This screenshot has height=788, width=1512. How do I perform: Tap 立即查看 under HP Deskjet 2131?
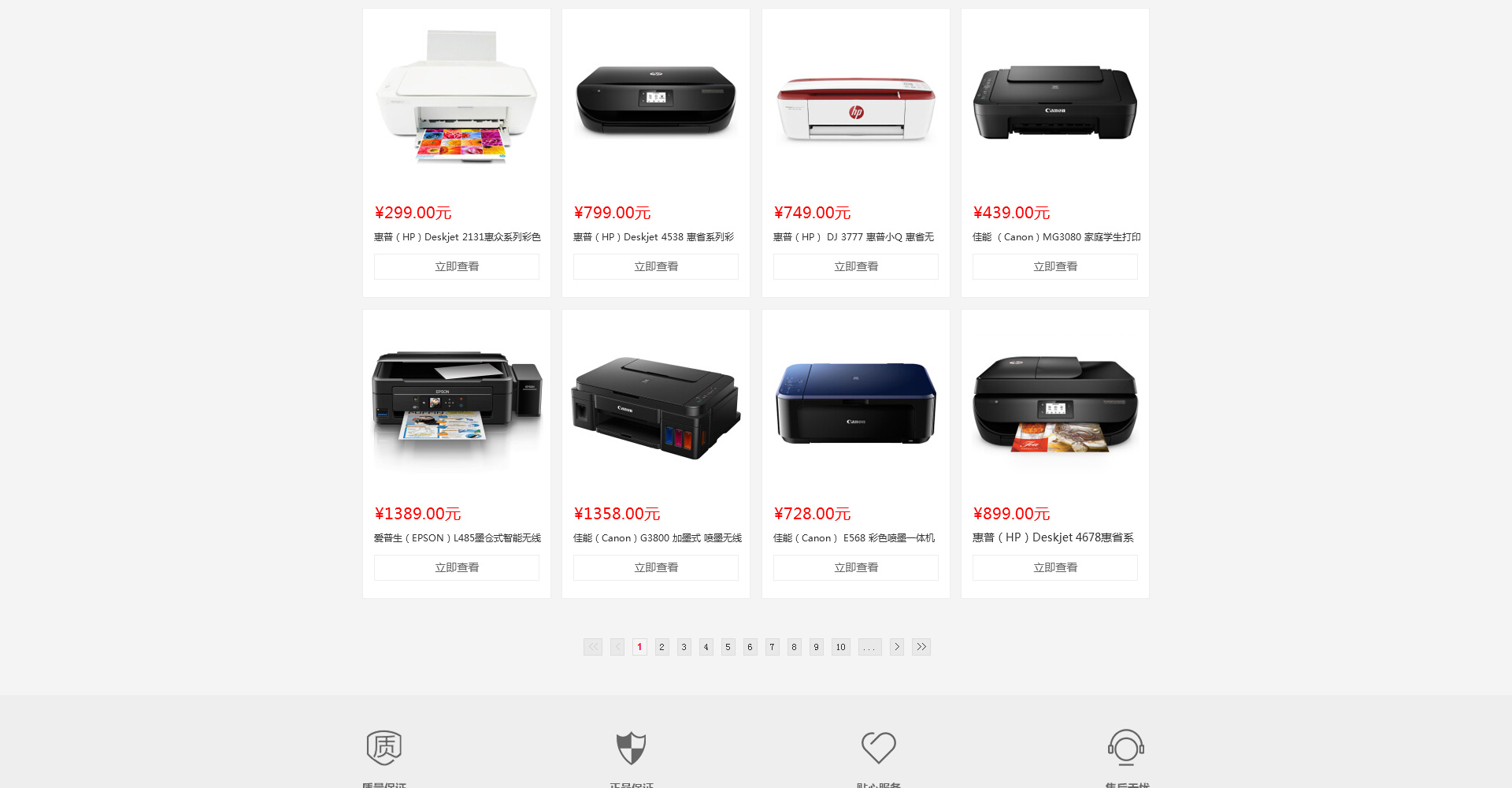(x=457, y=266)
